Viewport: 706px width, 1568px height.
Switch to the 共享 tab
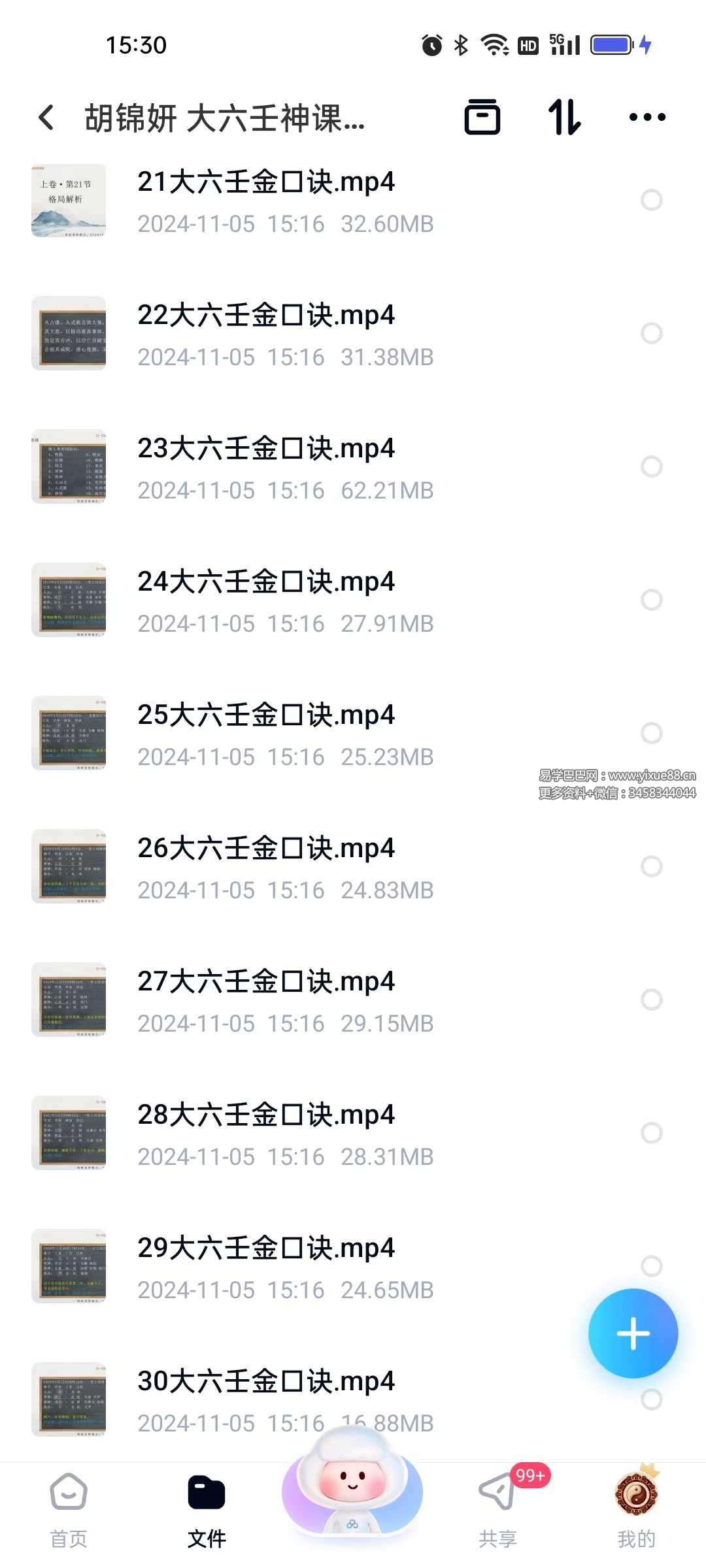497,1509
